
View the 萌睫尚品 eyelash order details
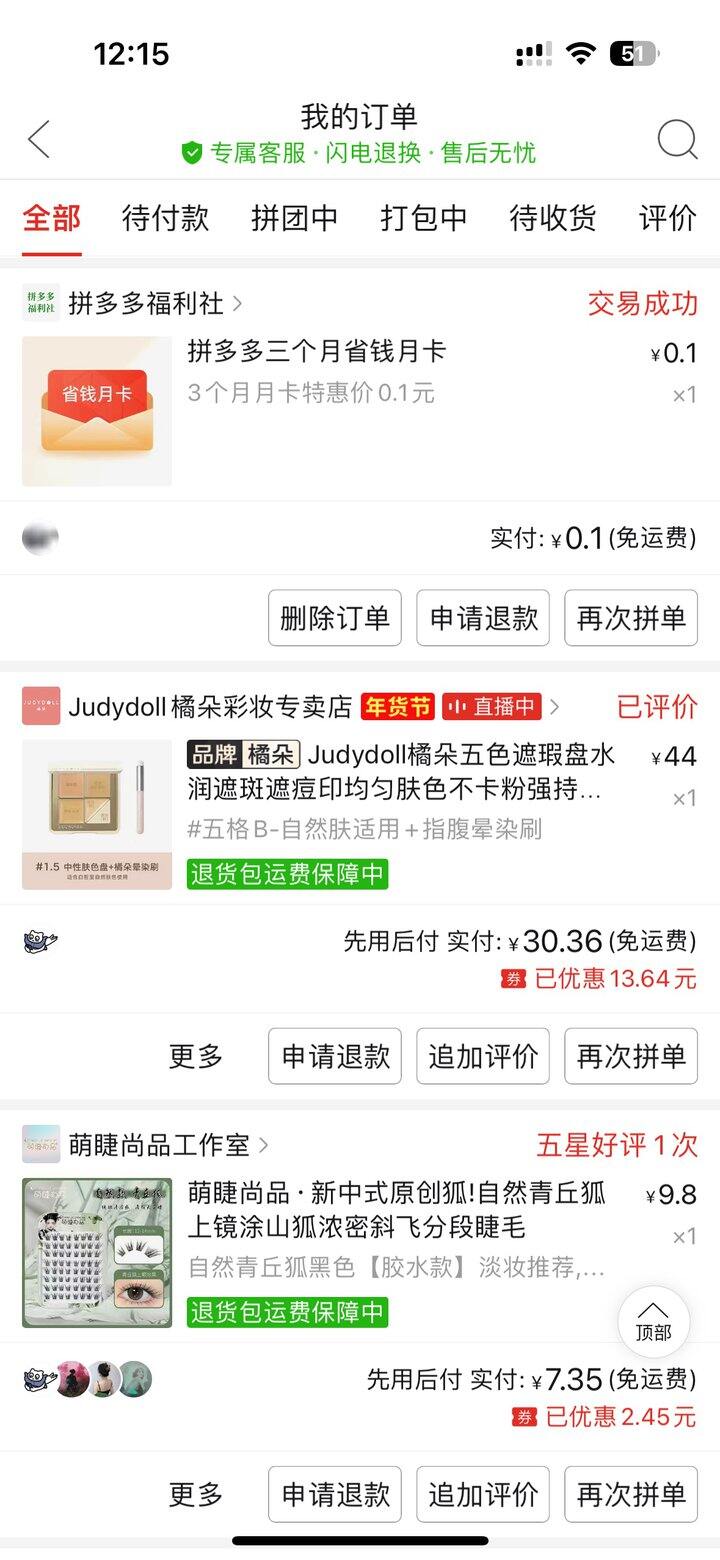pos(400,1210)
